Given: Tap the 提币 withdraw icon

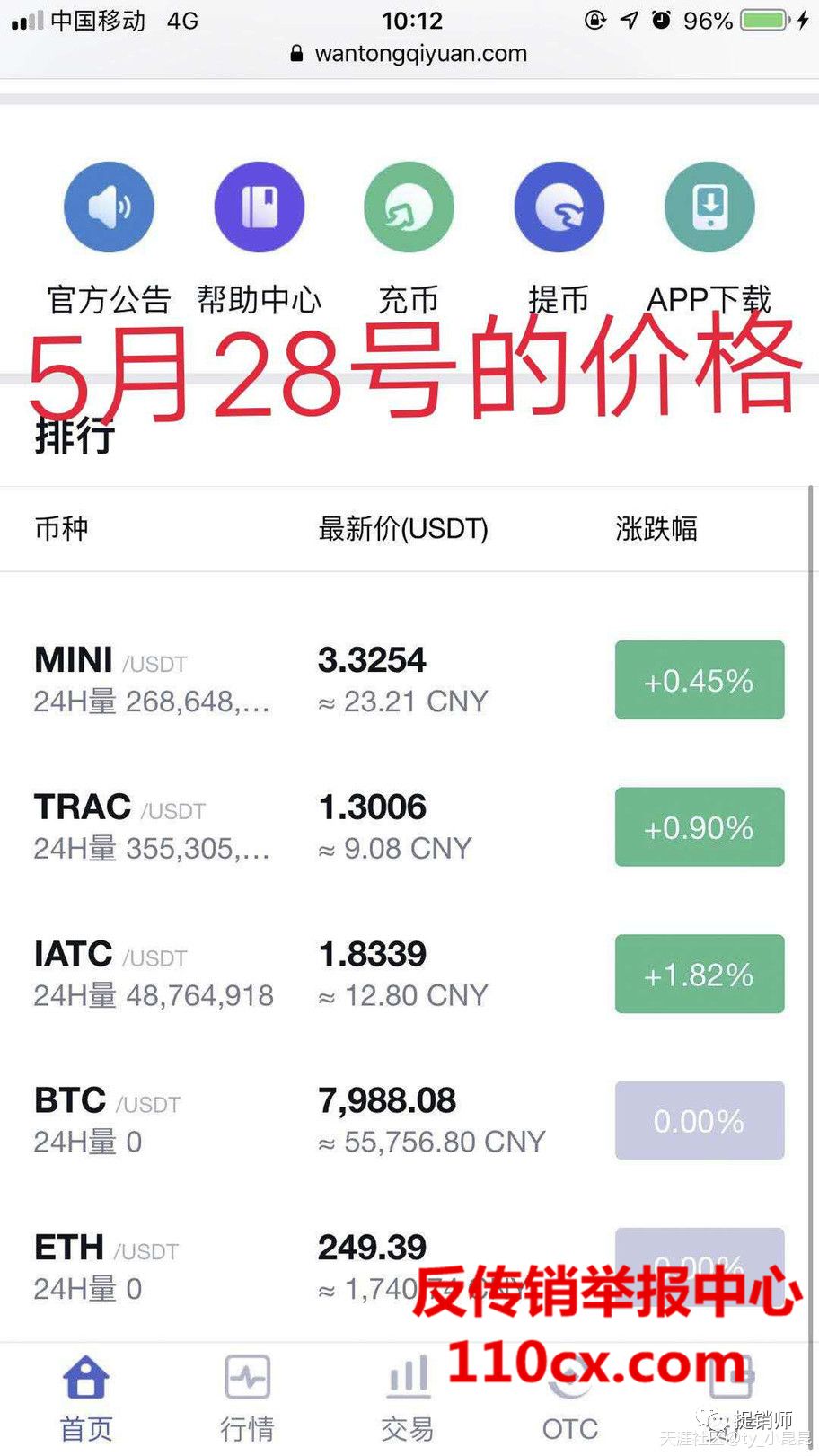Looking at the screenshot, I should coord(559,207).
